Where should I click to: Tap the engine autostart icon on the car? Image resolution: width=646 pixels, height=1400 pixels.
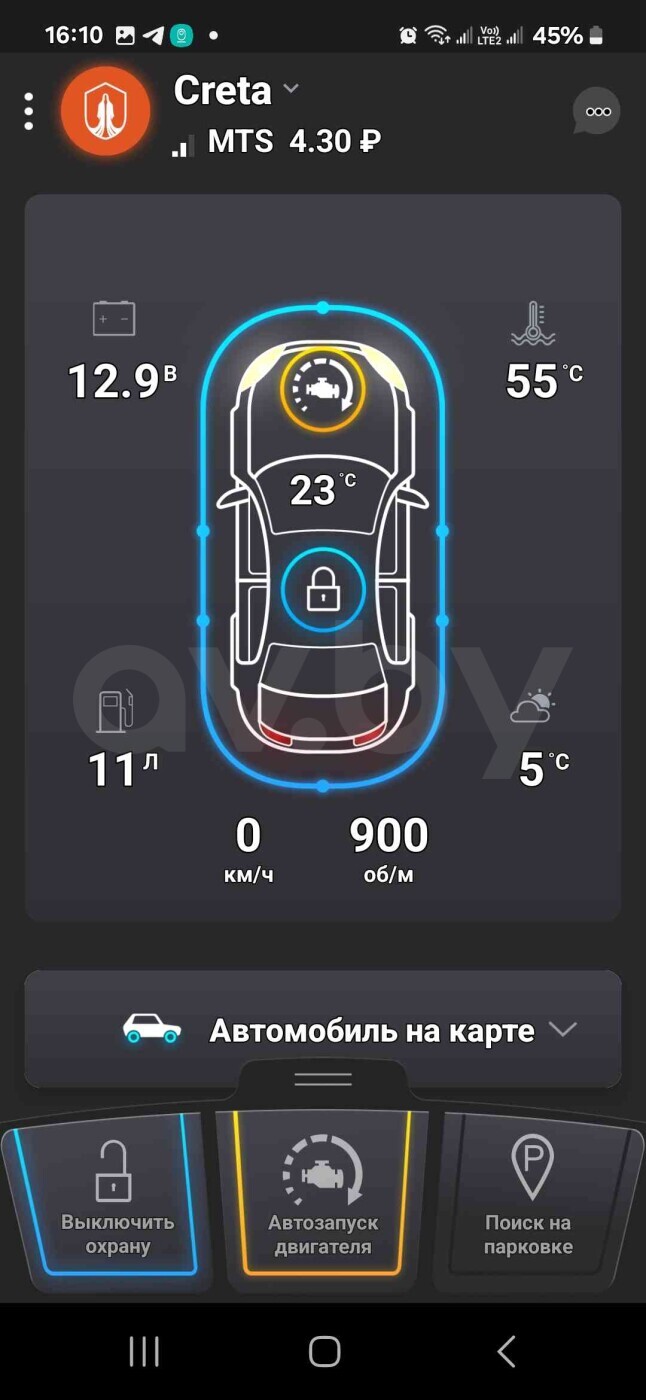(322, 388)
